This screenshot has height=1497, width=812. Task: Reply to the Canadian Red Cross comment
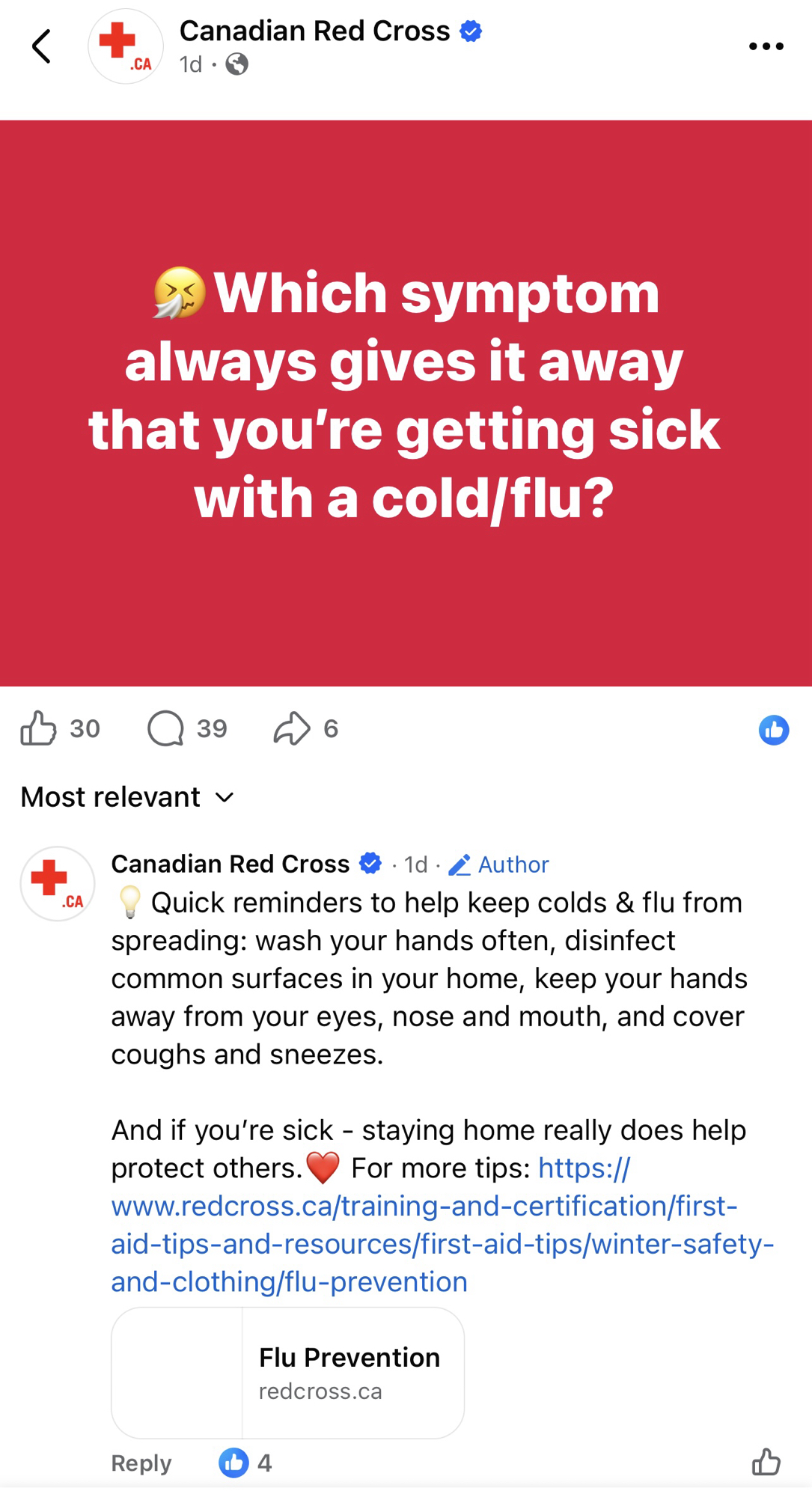coord(141,1463)
